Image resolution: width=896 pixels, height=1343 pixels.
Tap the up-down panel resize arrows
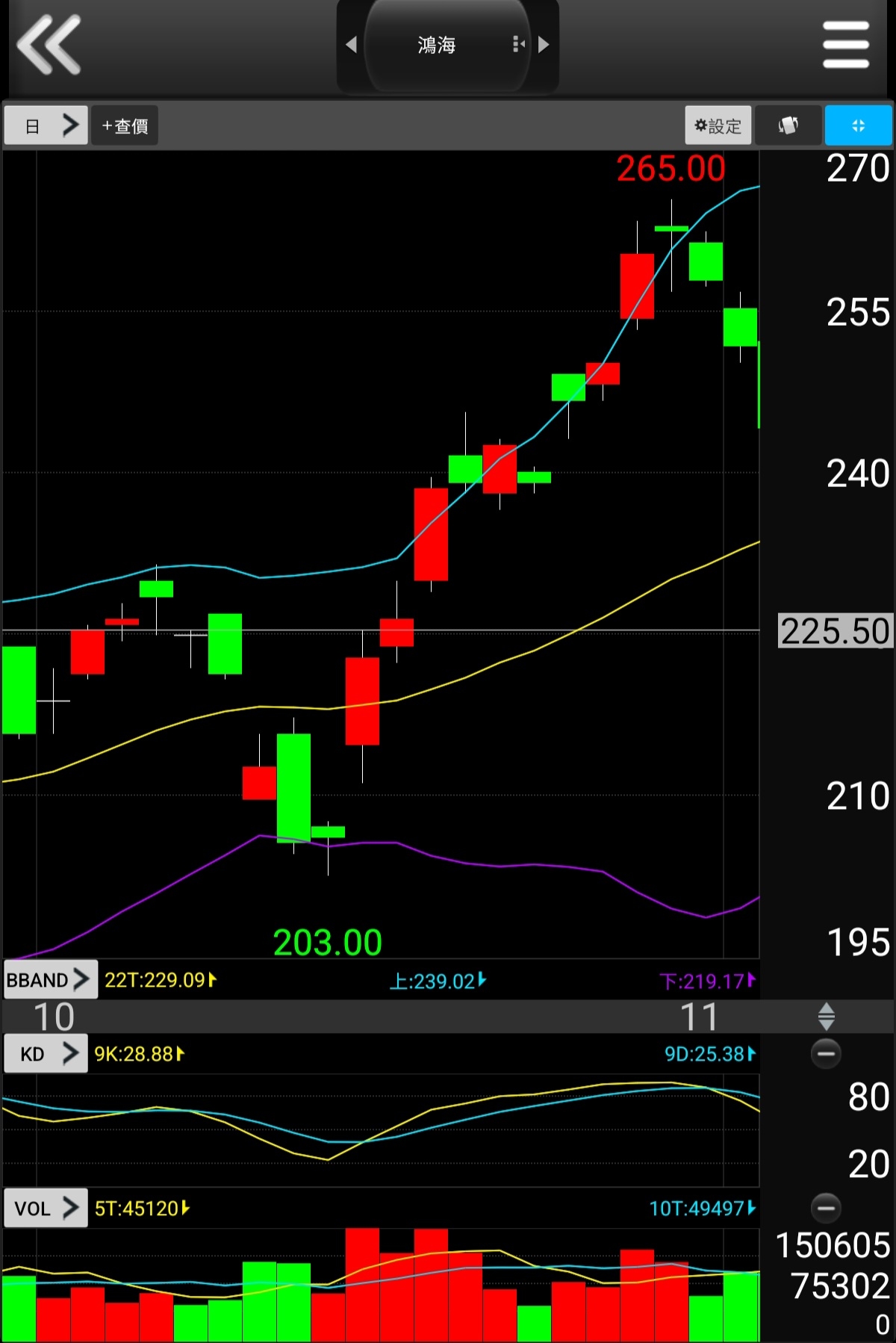point(826,1016)
